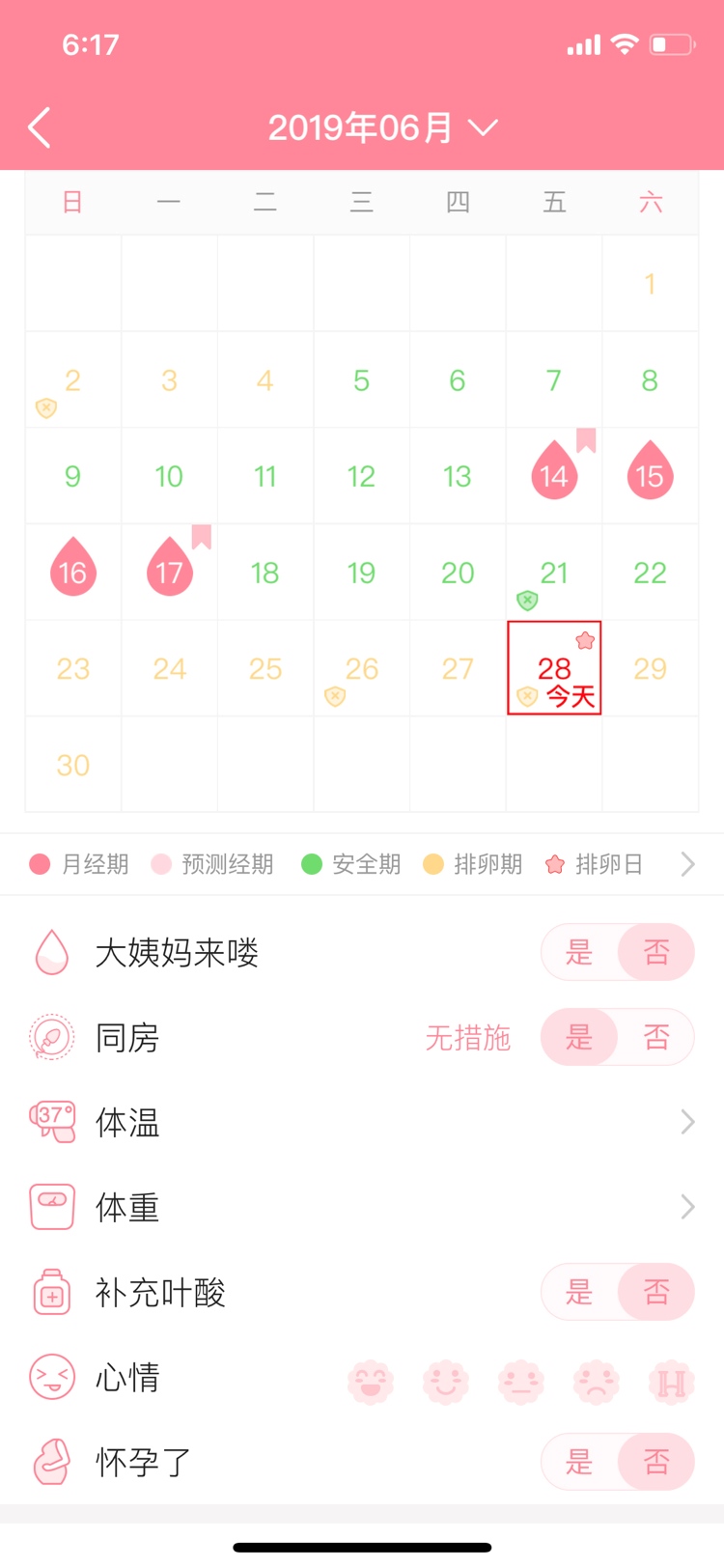The image size is (724, 1568).
Task: Set 补充叶酸 to 是
Action: pos(579,1292)
